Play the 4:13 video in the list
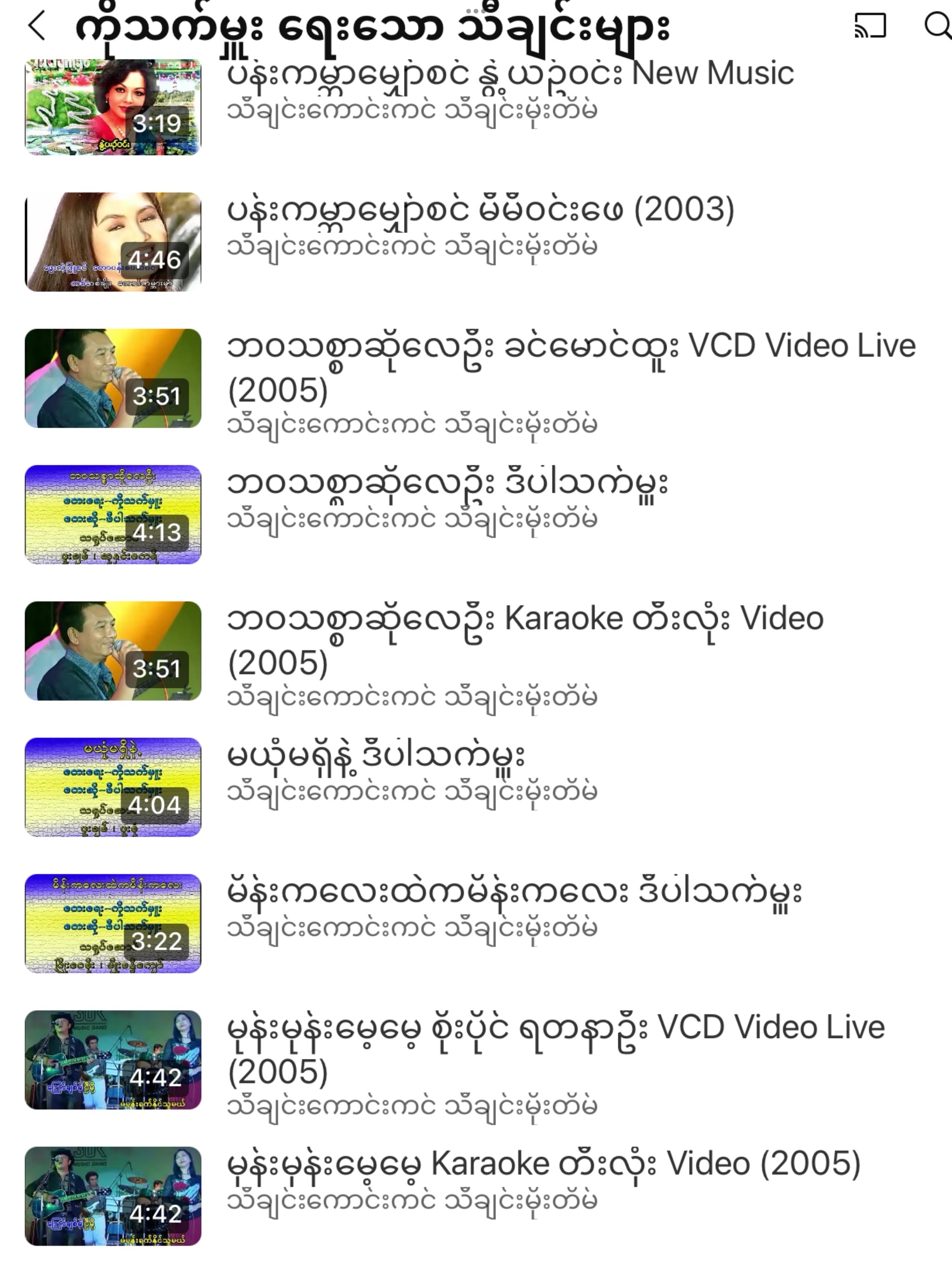 (113, 515)
